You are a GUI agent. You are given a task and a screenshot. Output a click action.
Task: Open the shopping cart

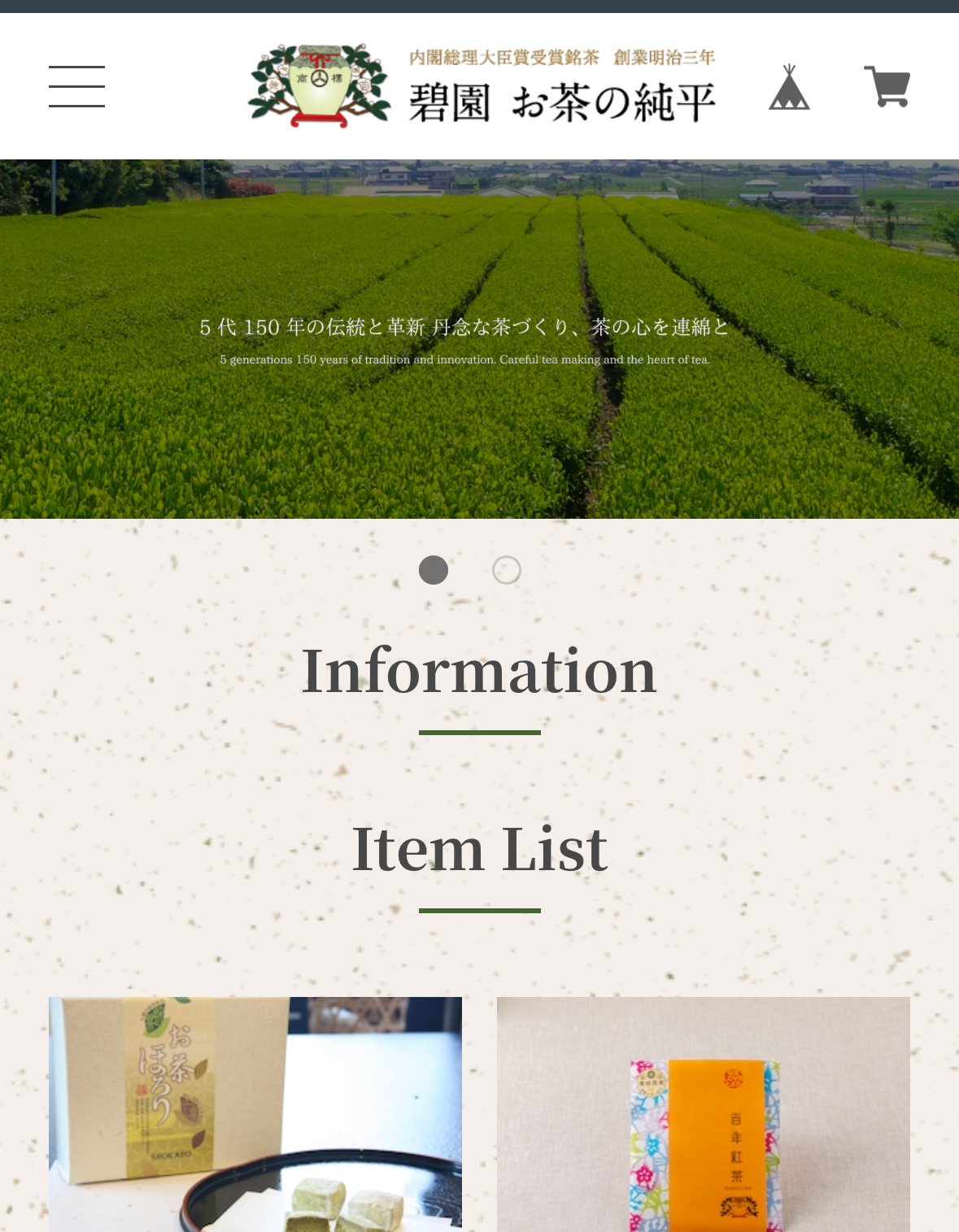click(887, 86)
